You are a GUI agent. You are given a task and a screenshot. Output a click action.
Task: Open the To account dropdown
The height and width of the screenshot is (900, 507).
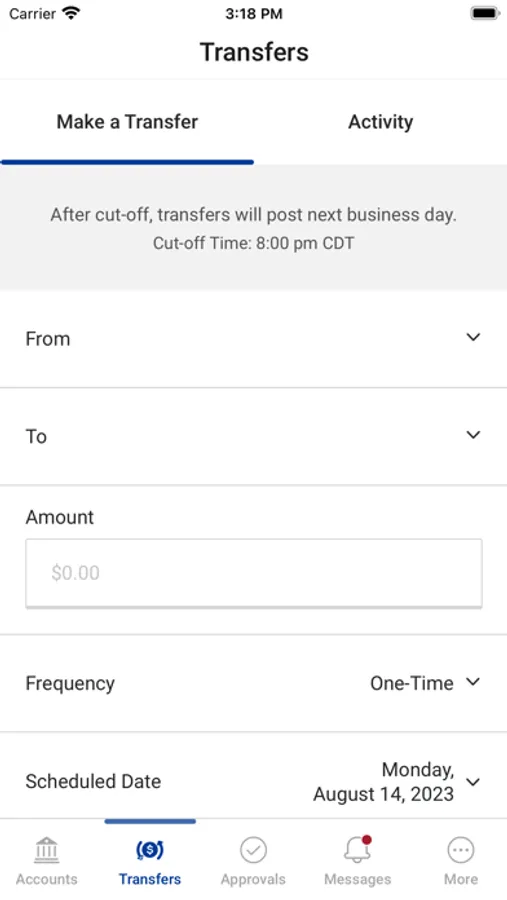pyautogui.click(x=253, y=436)
